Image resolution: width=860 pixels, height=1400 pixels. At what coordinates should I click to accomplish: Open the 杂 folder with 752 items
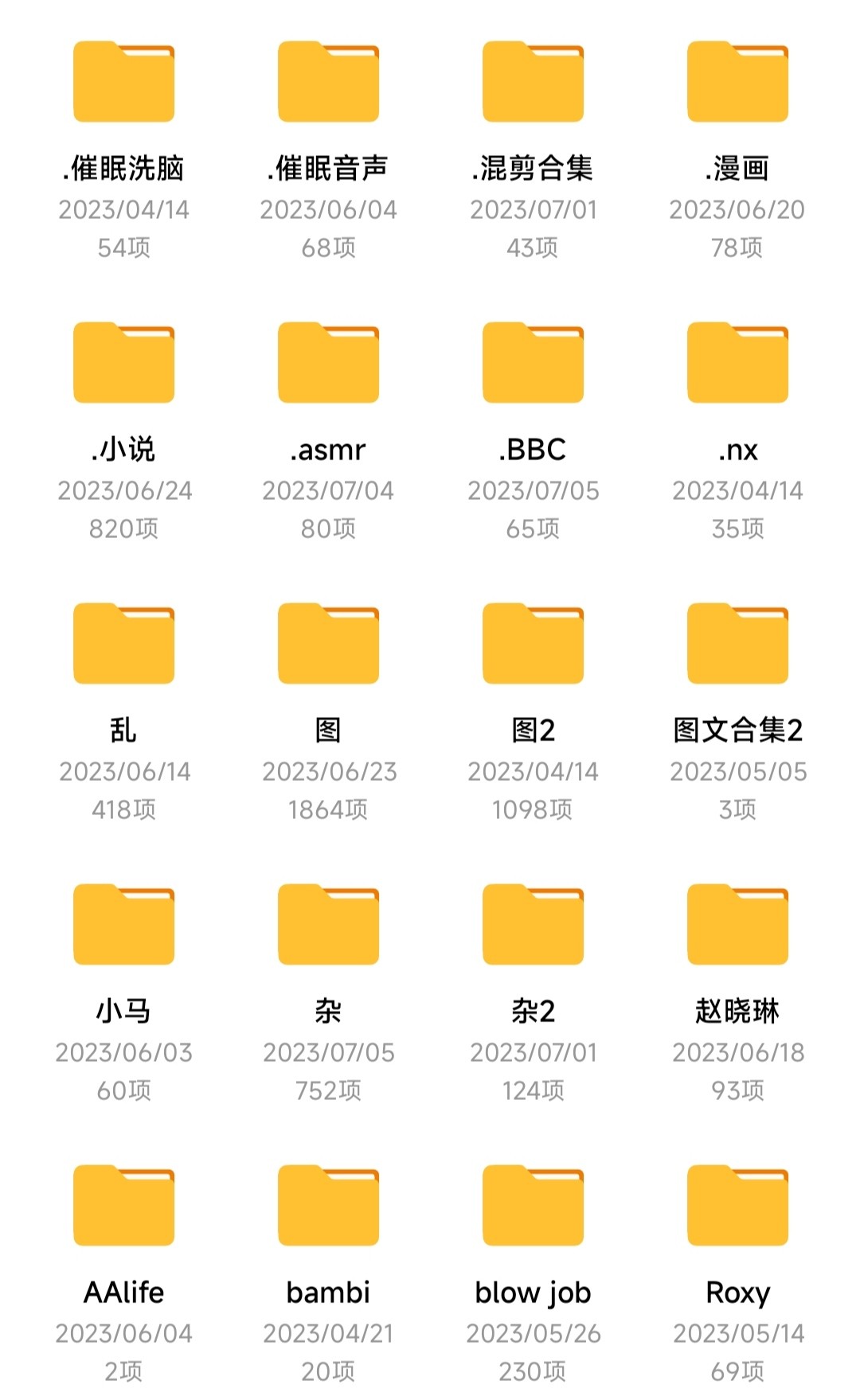pos(328,925)
